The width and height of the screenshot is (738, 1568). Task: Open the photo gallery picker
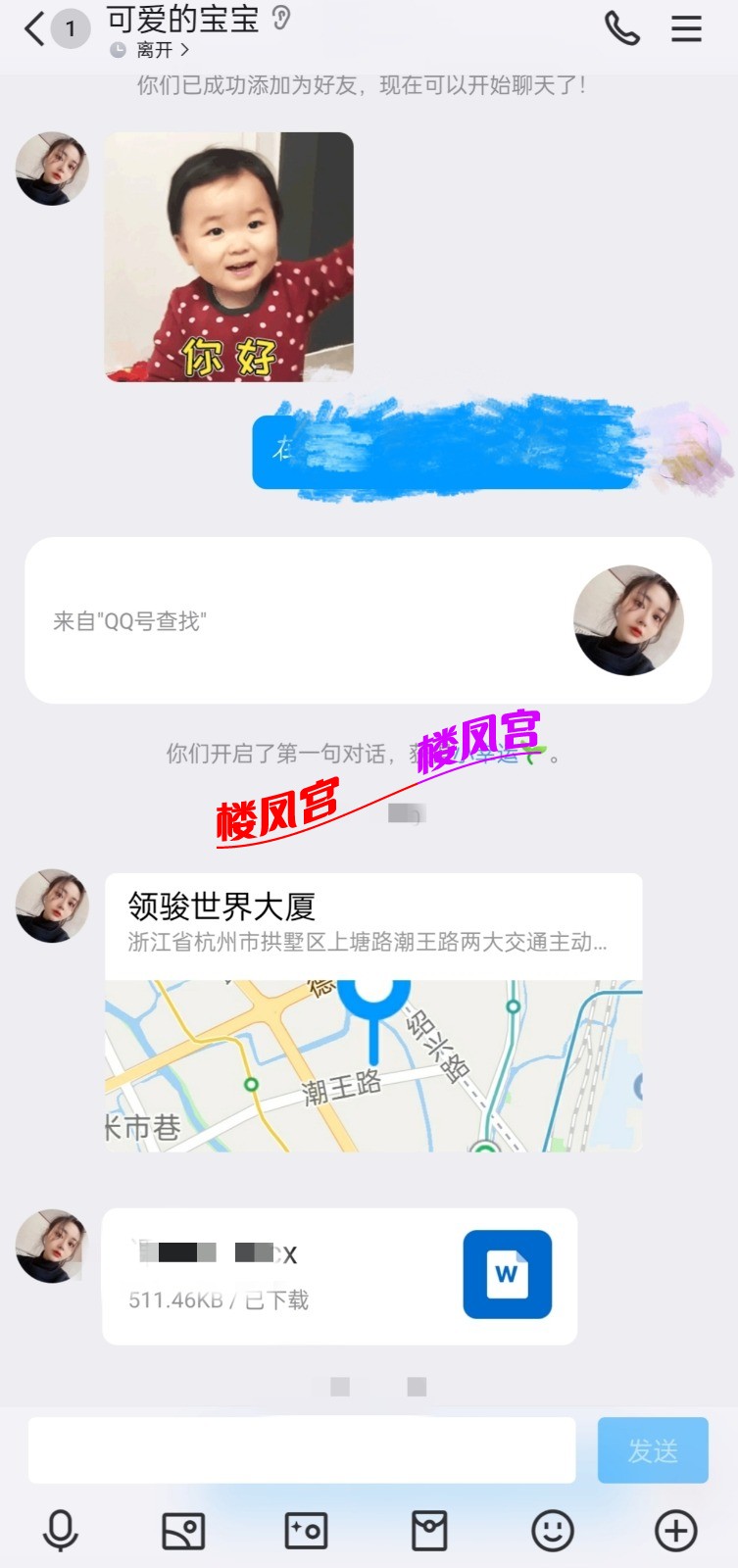coord(183,1530)
